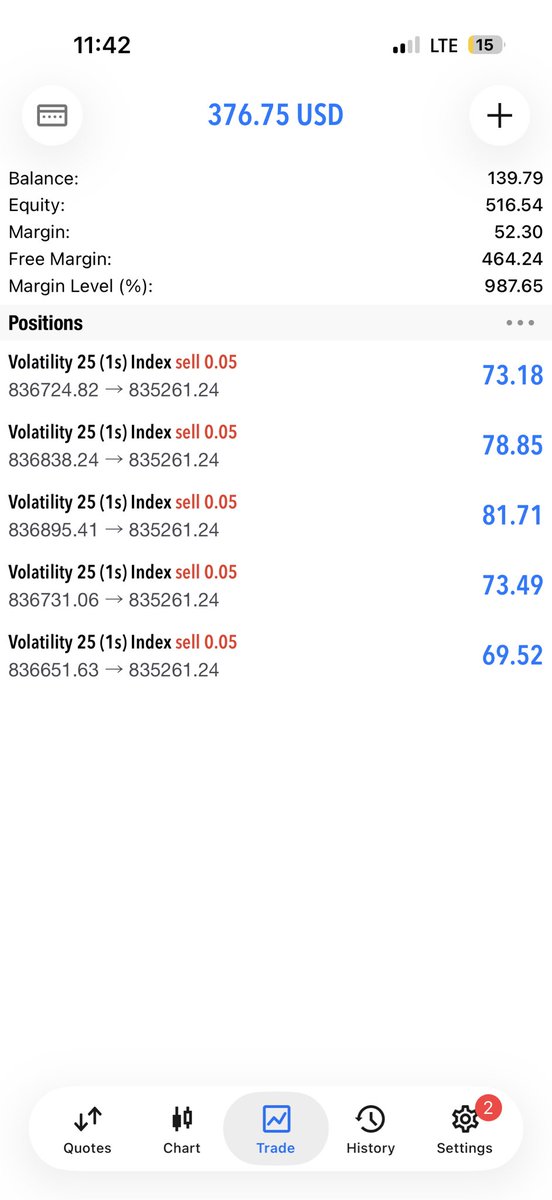Open the Positions three-dot menu
Image resolution: width=552 pixels, height=1200 pixels.
(520, 323)
